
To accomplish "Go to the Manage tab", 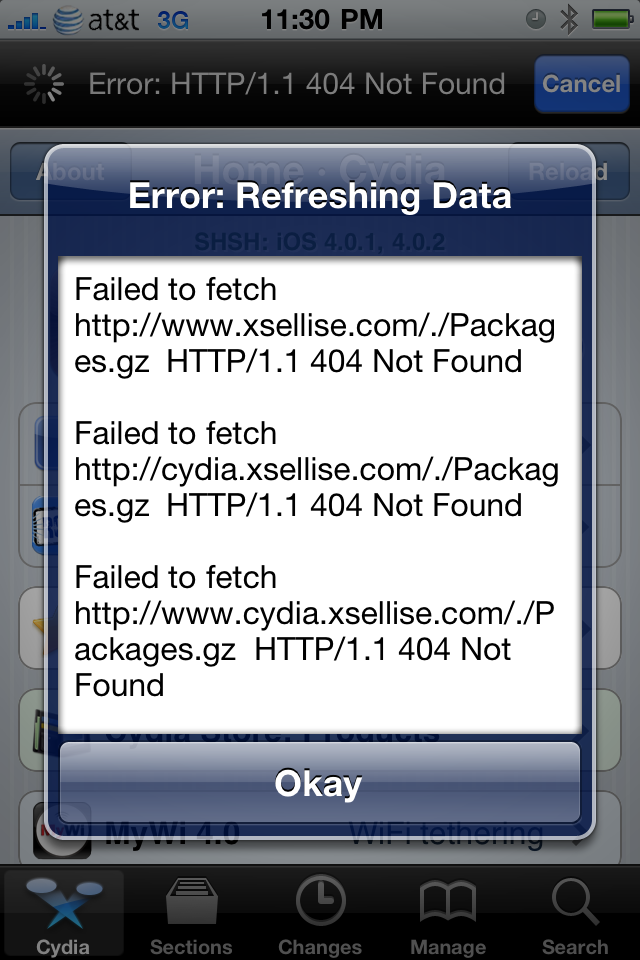I will tap(447, 915).
